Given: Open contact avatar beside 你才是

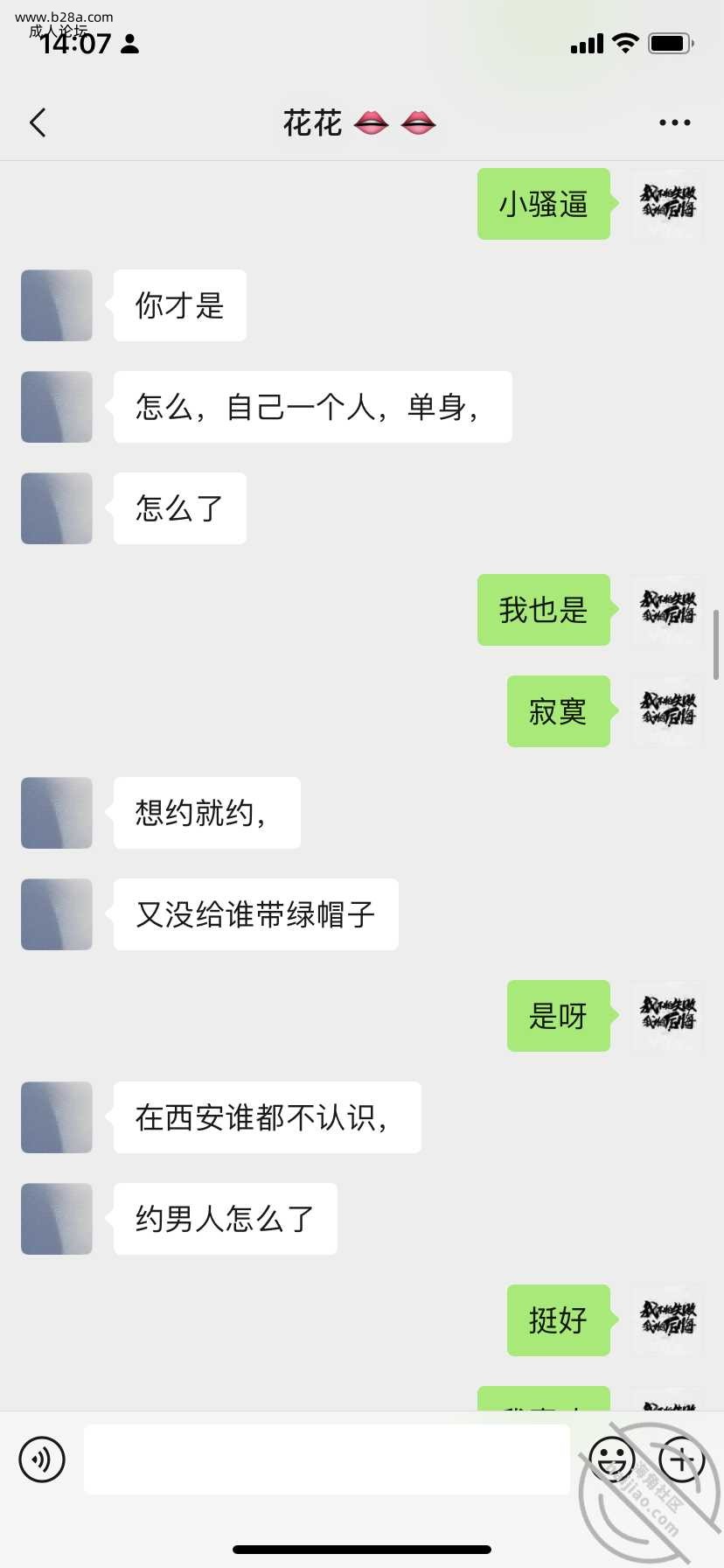Looking at the screenshot, I should click(x=57, y=305).
